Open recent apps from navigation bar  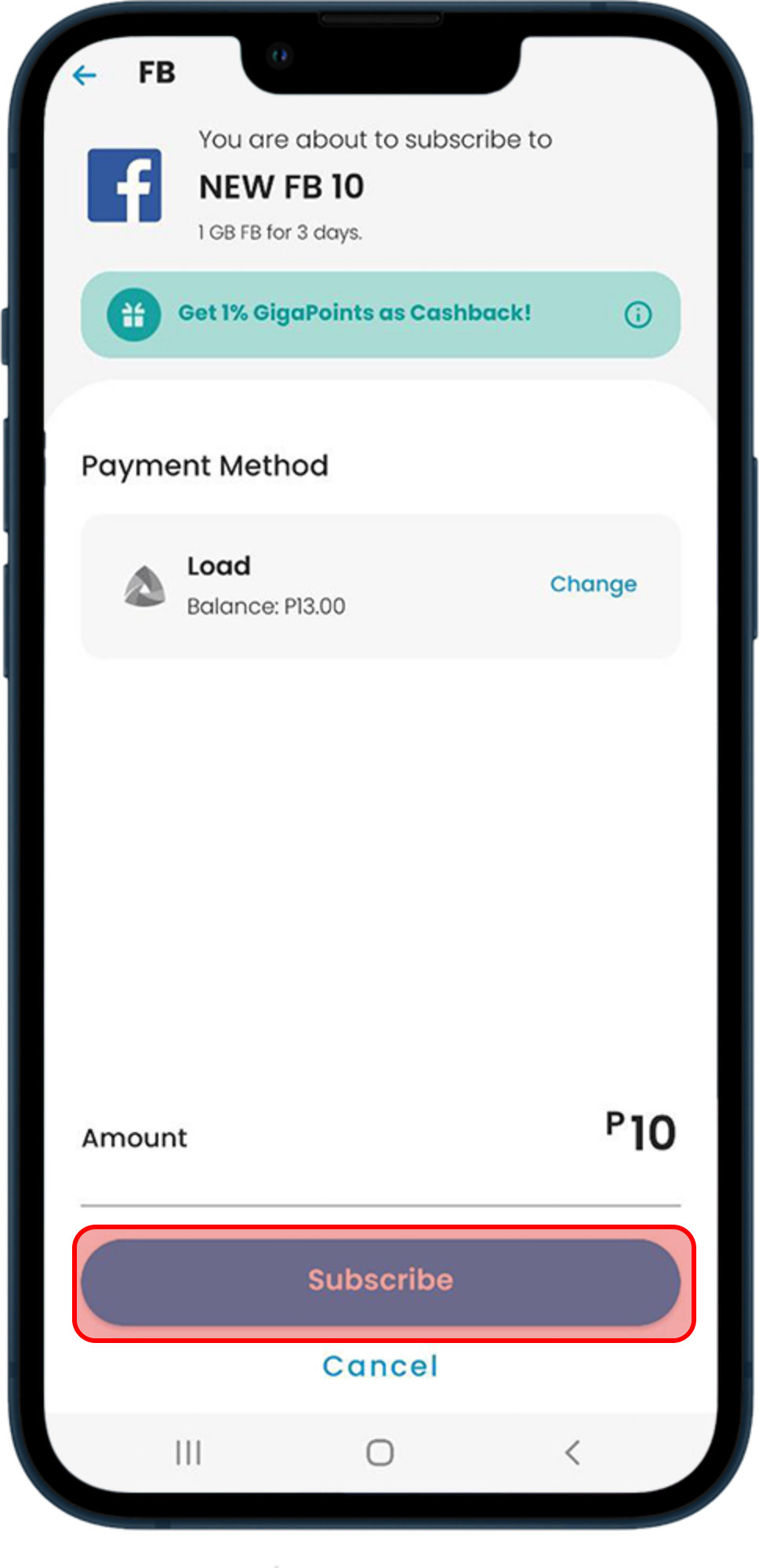[x=188, y=1452]
